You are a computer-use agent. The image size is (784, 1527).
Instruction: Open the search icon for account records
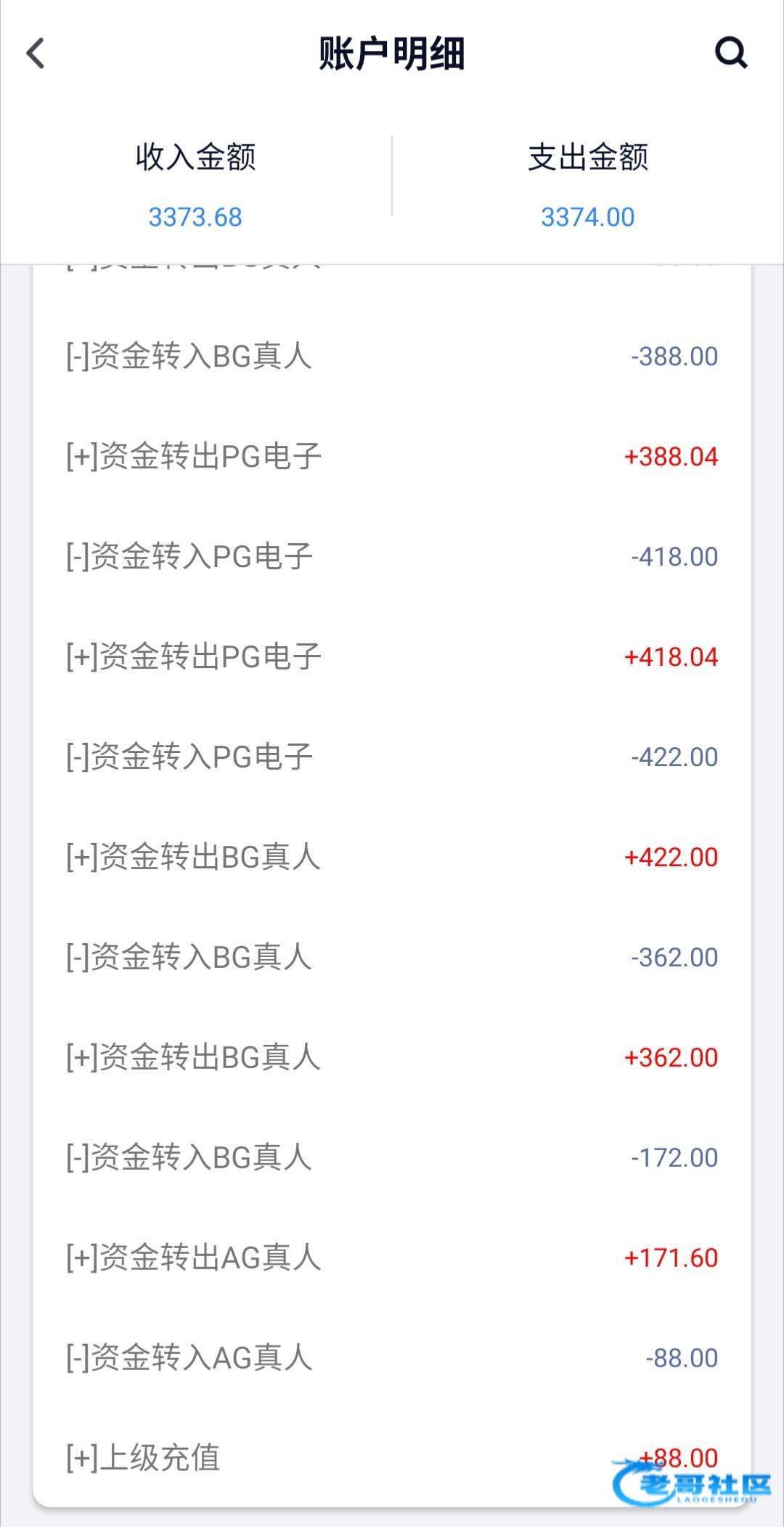tap(730, 53)
